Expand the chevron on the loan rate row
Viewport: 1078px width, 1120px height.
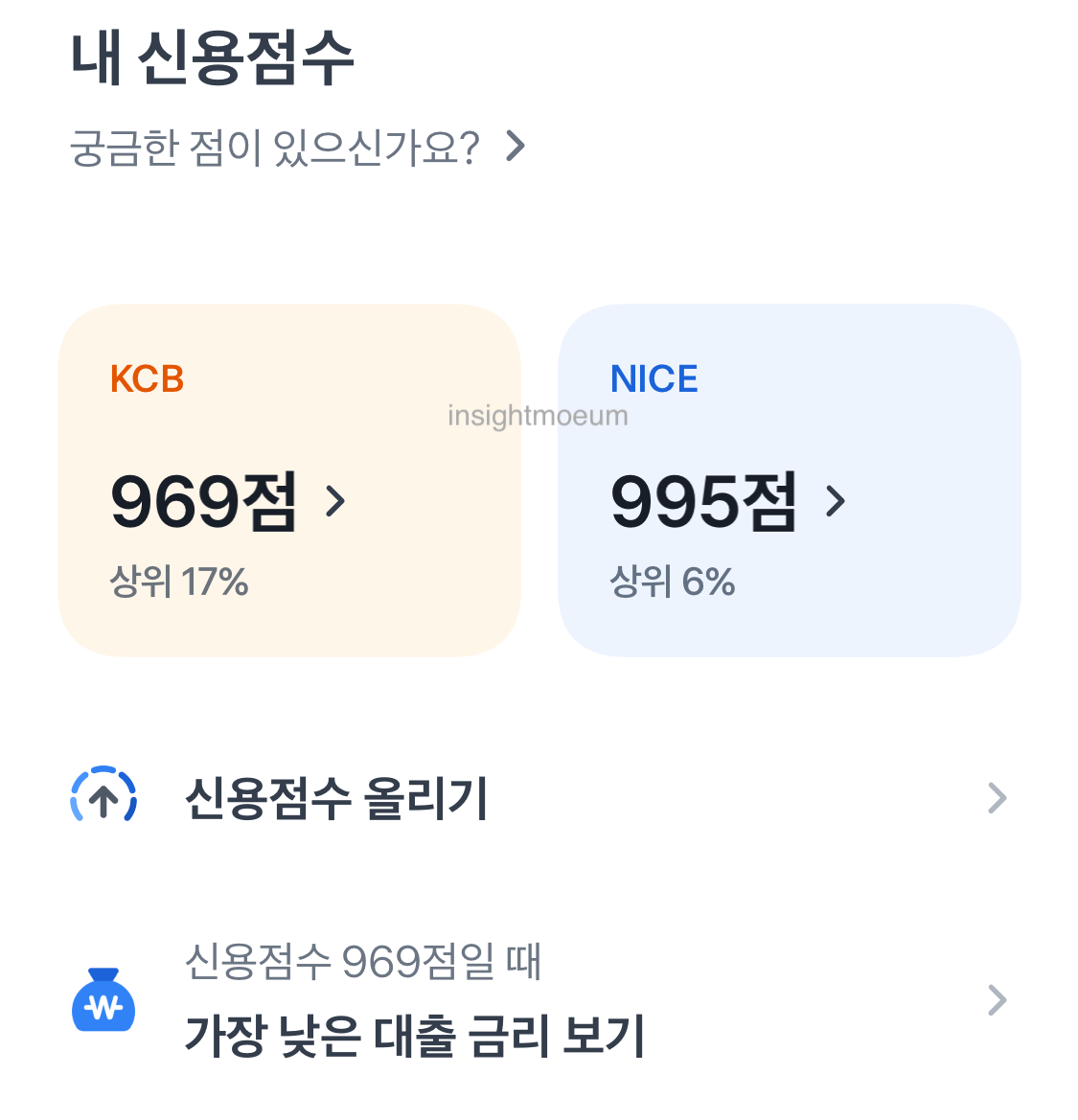click(998, 1001)
